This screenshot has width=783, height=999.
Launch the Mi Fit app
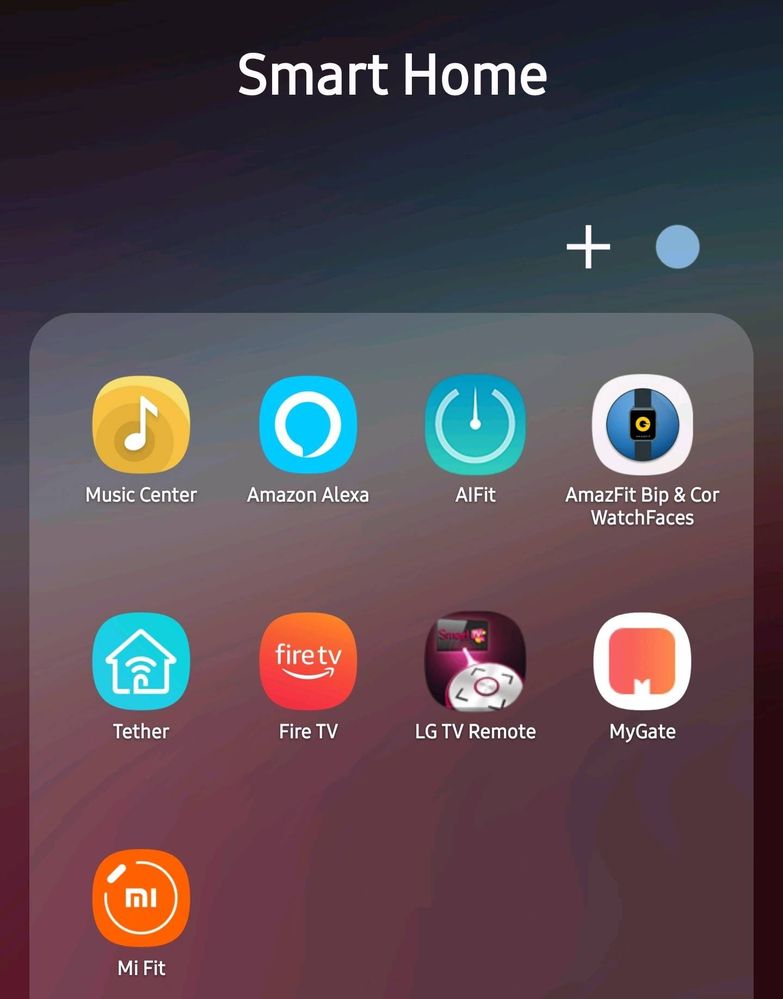(141, 898)
